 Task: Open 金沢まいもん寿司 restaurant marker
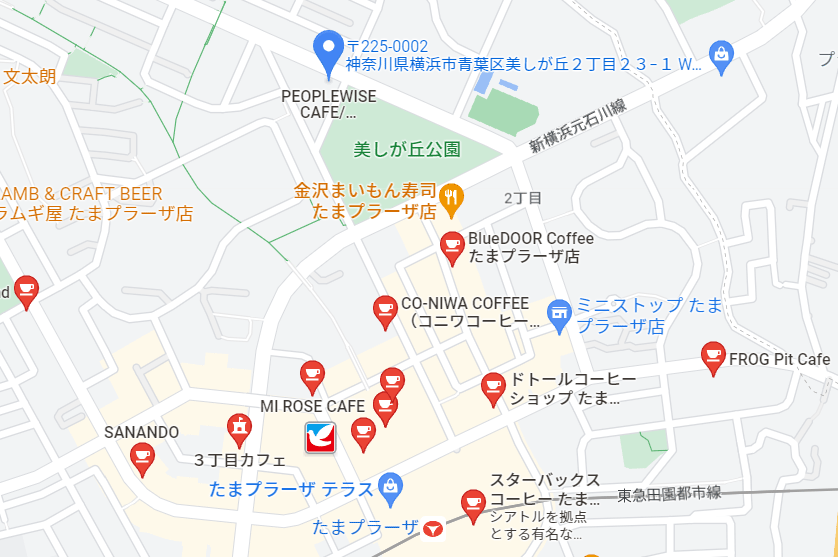[451, 199]
